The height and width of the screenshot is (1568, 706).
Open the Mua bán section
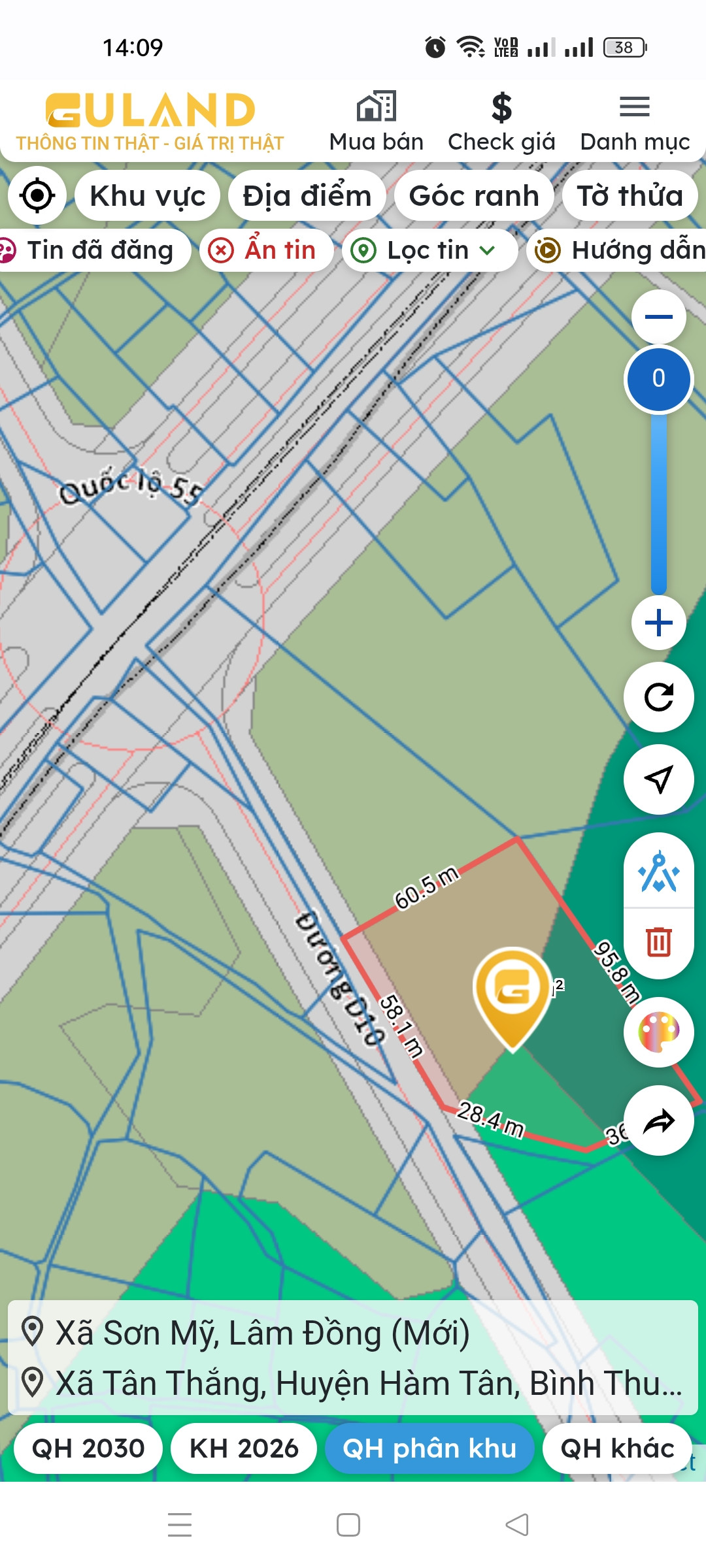pos(377,122)
